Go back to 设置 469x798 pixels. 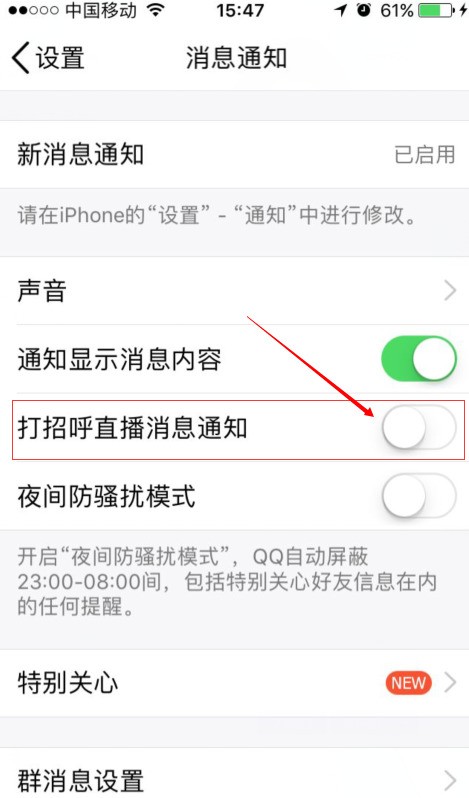[x=48, y=58]
